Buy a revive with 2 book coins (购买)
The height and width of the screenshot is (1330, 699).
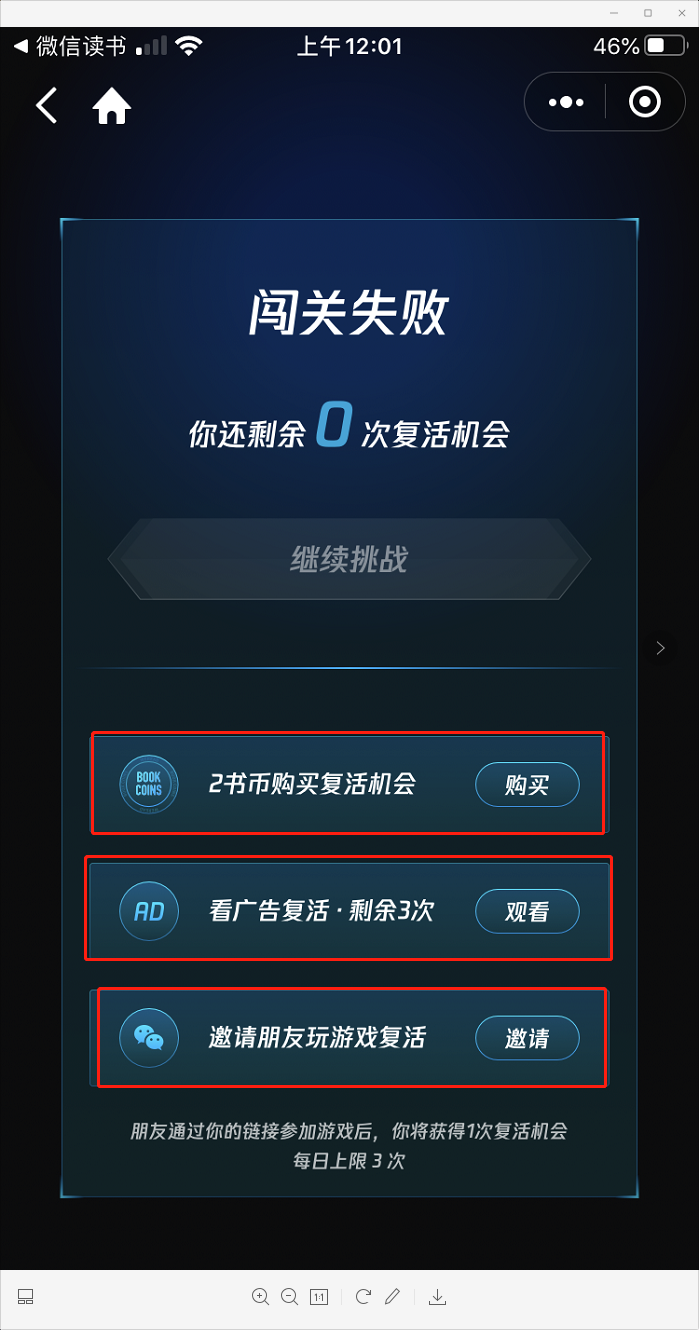(x=526, y=785)
